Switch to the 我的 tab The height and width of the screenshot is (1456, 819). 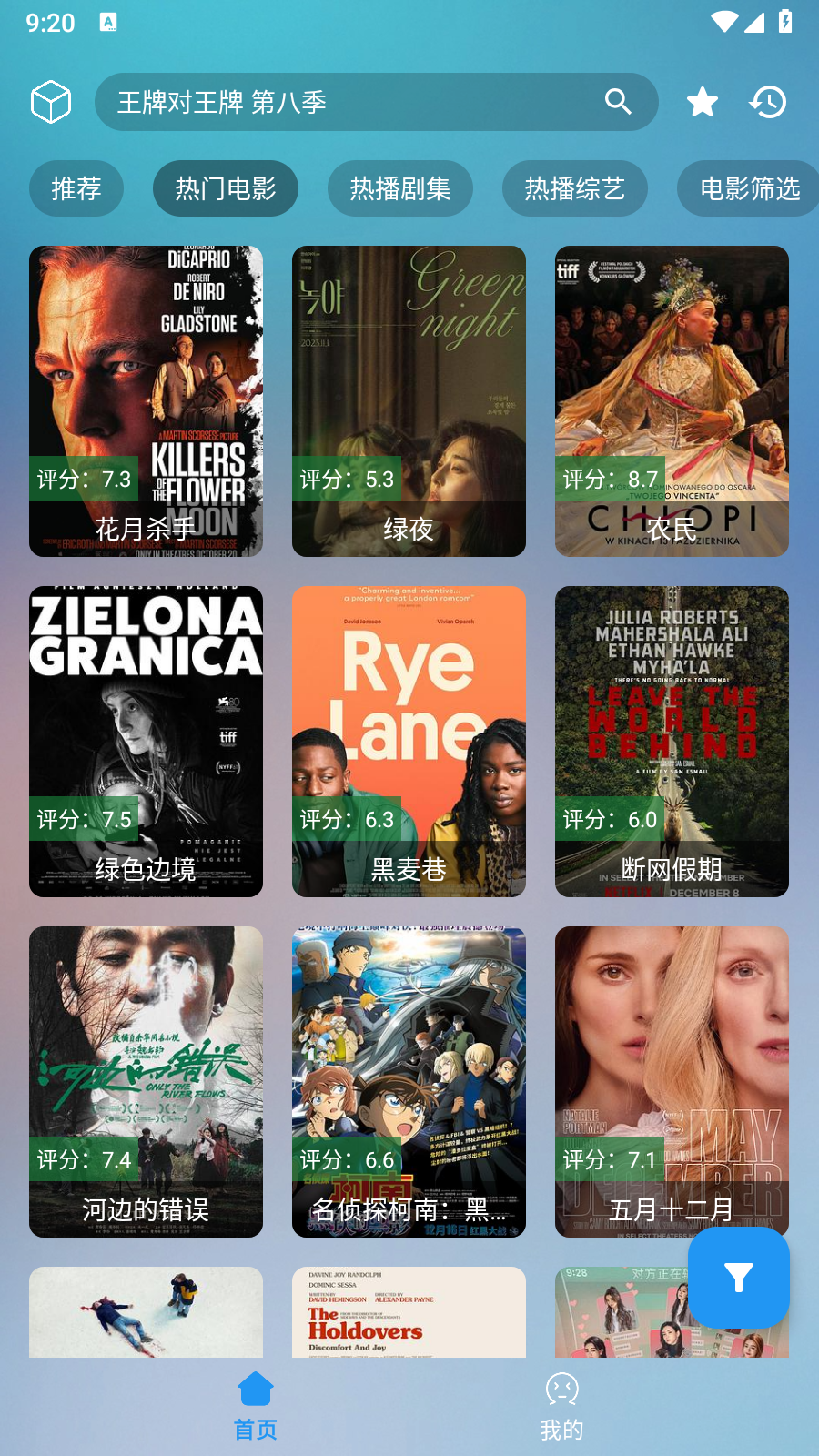click(x=561, y=1407)
